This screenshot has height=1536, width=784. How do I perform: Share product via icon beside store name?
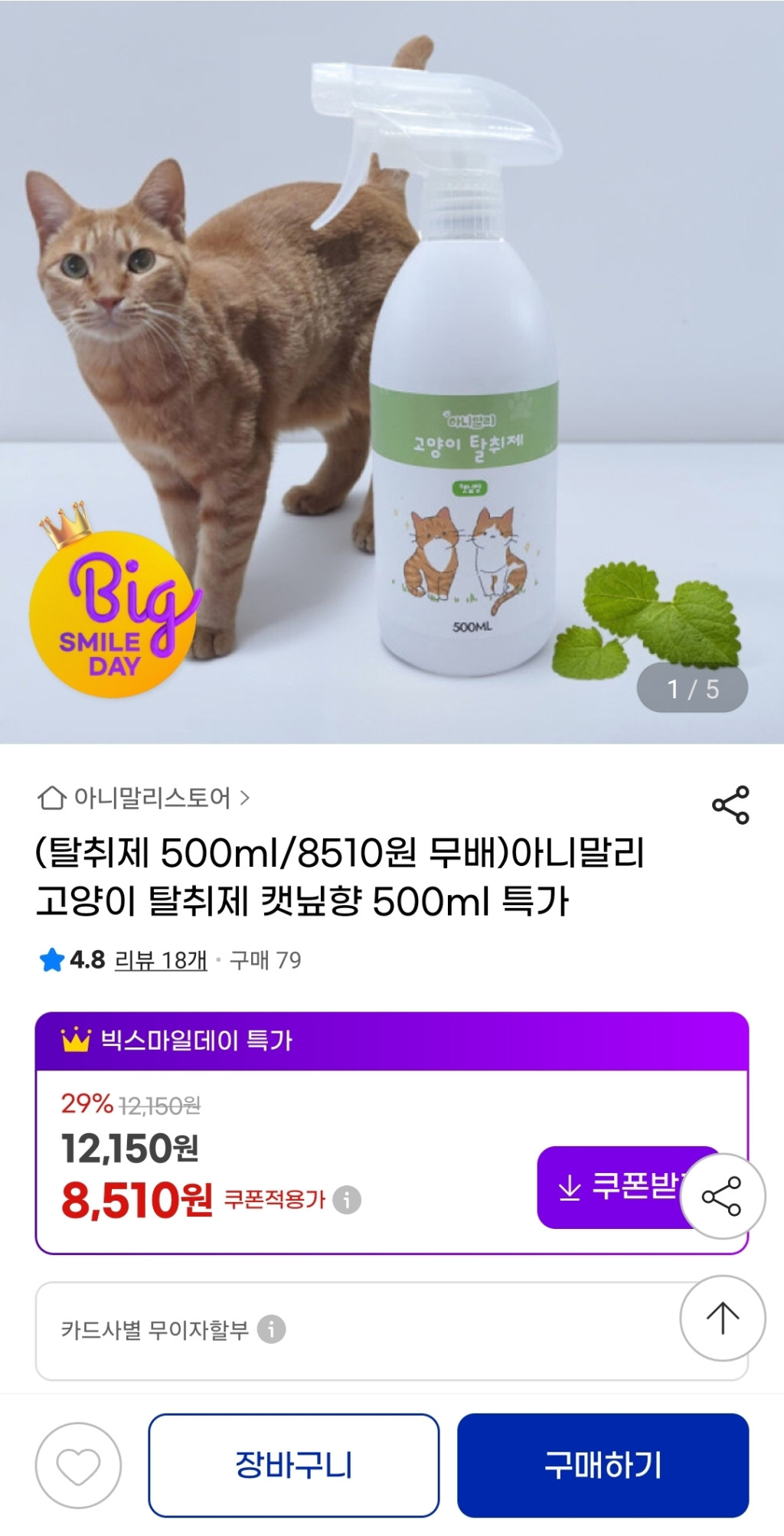pos(730,805)
